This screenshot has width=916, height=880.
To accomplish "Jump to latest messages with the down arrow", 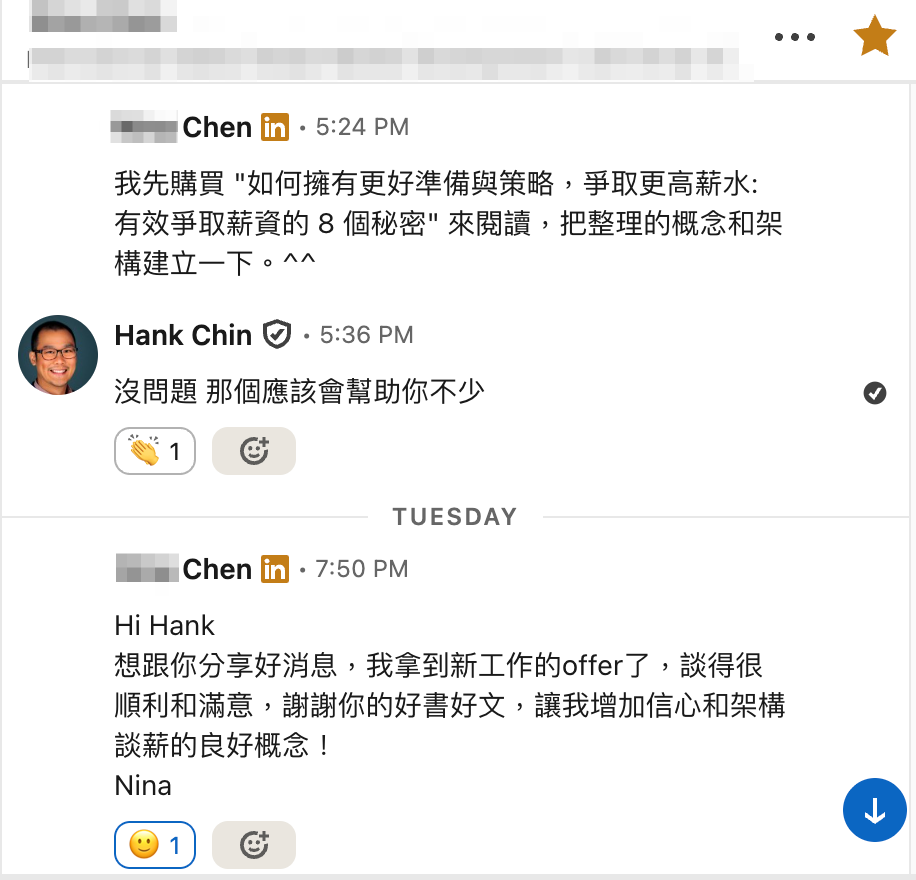I will coord(875,810).
